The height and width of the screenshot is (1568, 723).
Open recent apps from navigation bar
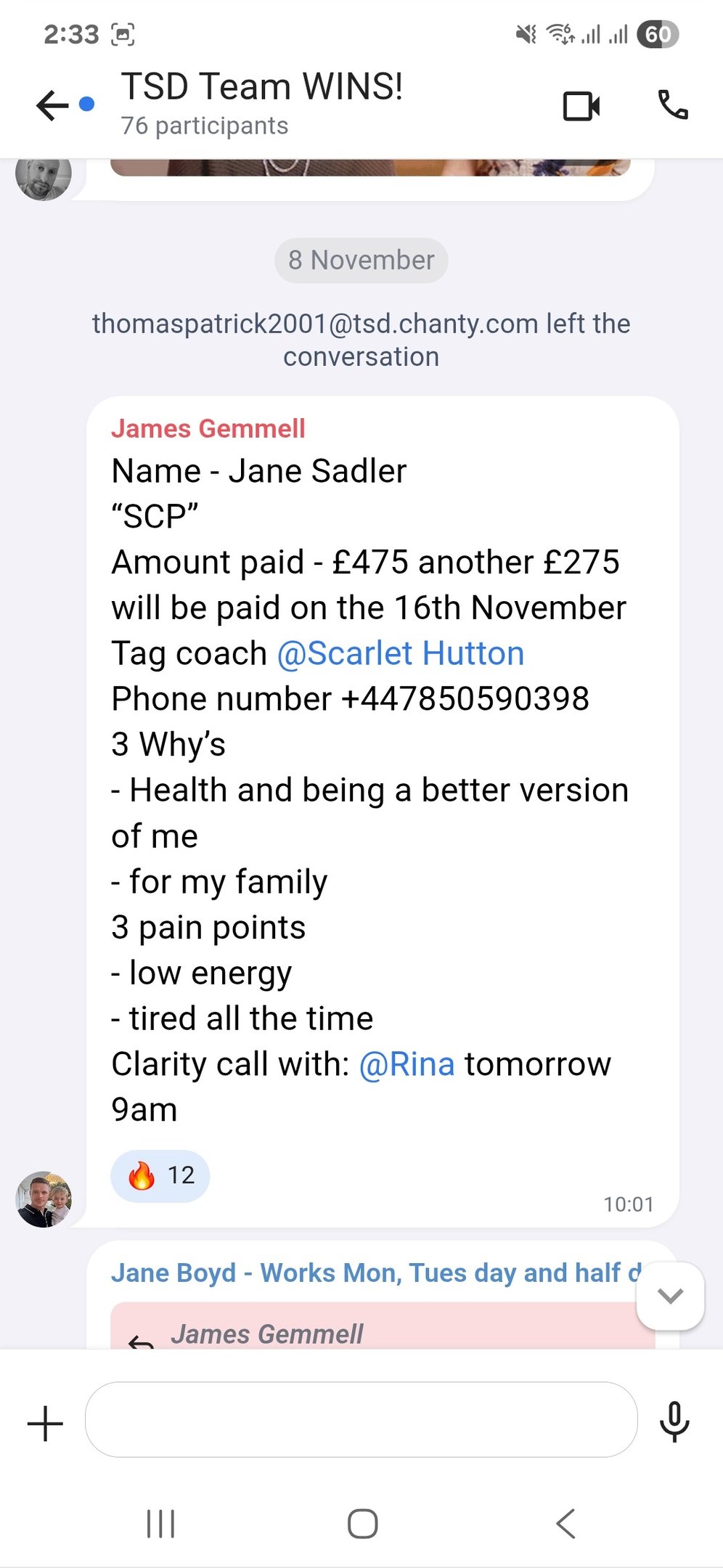pyautogui.click(x=160, y=1523)
